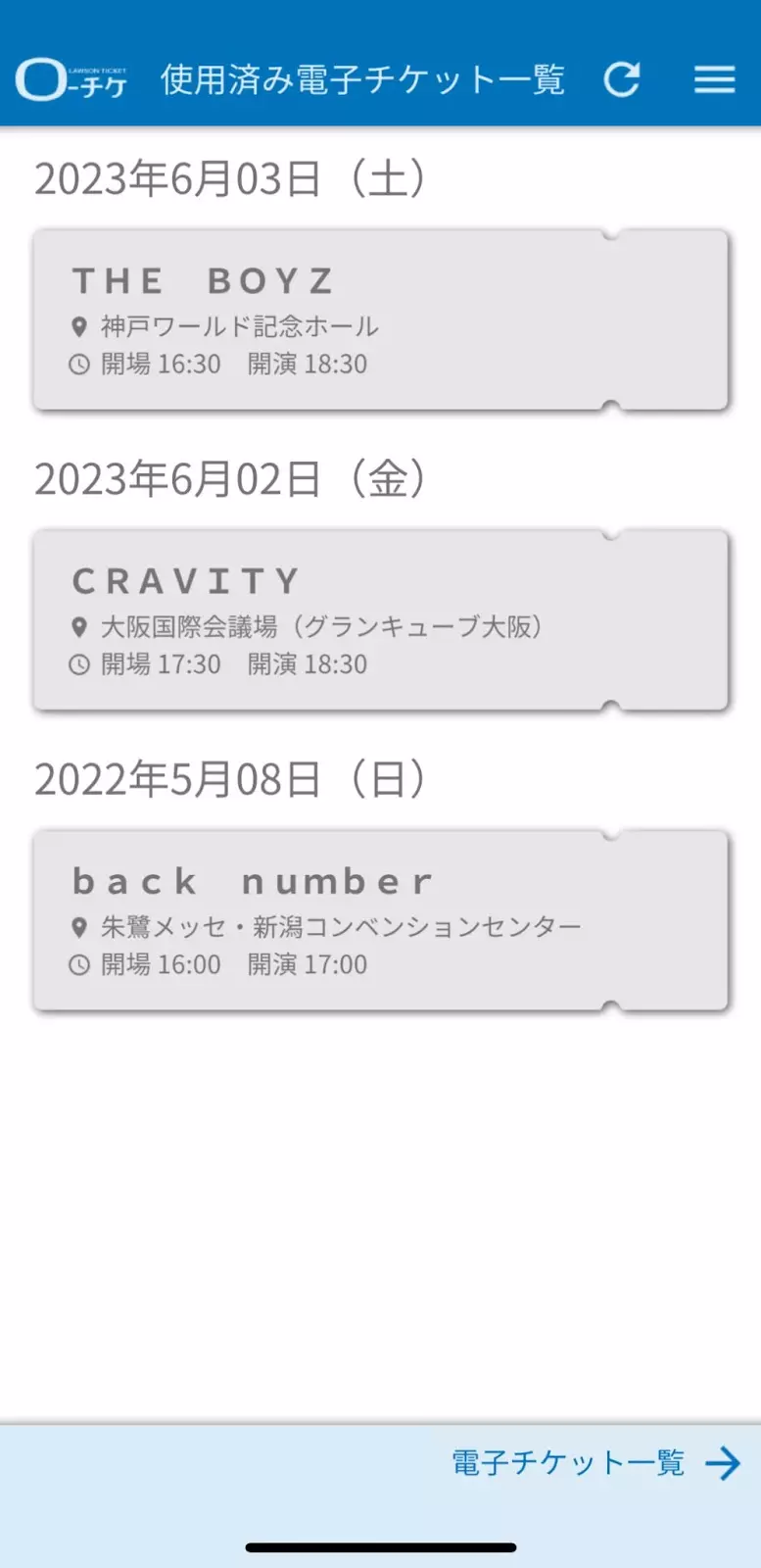Screen dimensions: 761x1568
Task: Open the back number ticket card
Action: point(381,921)
